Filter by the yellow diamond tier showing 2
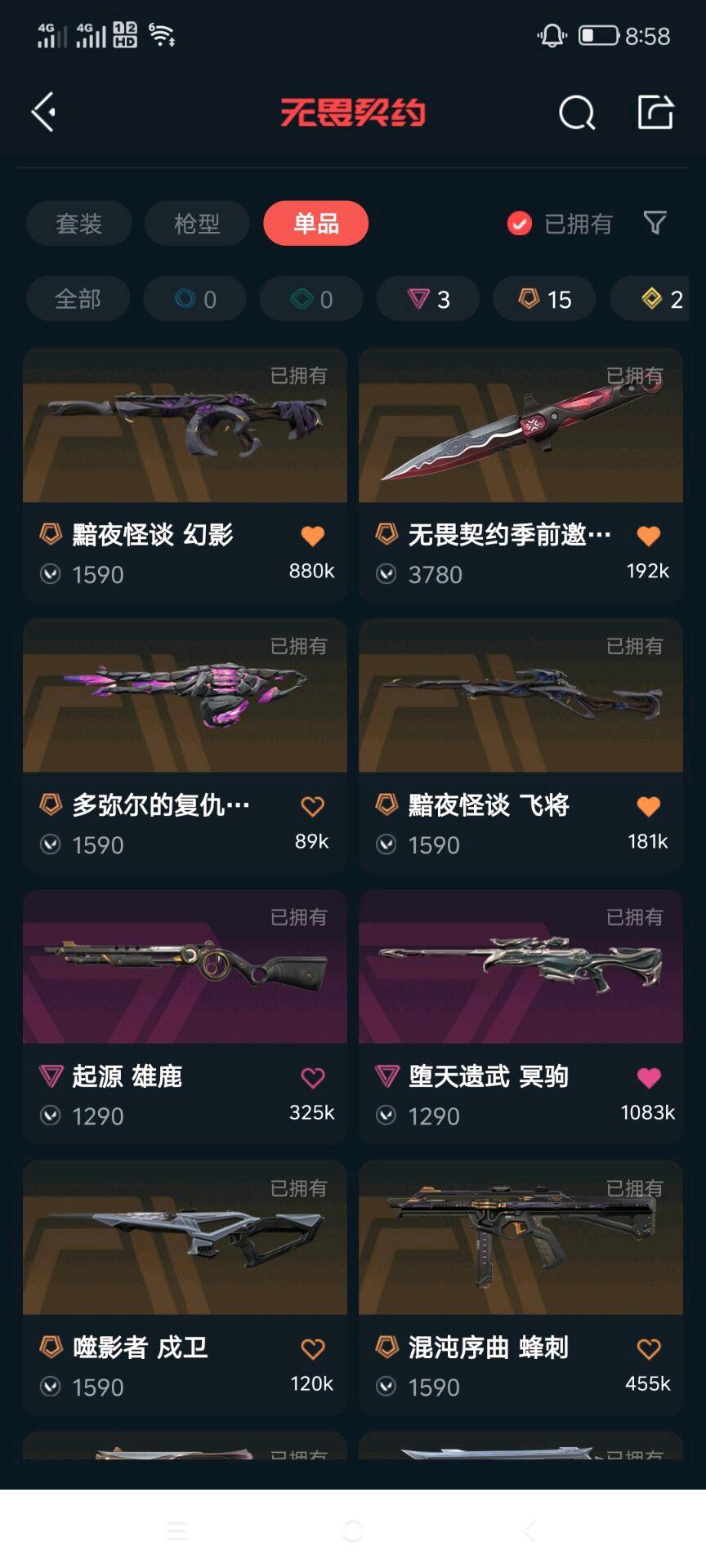 (x=660, y=299)
